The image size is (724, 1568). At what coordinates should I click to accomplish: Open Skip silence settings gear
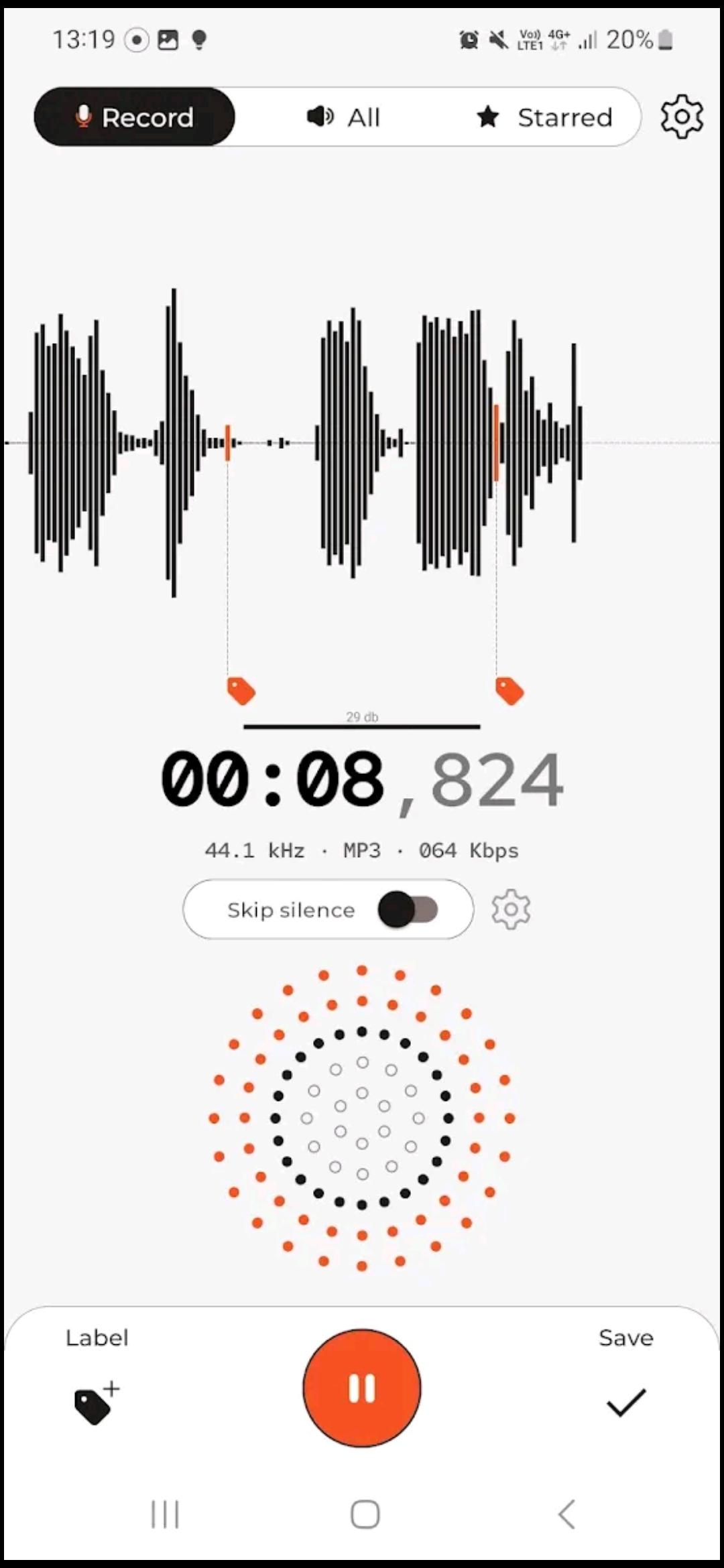(511, 909)
